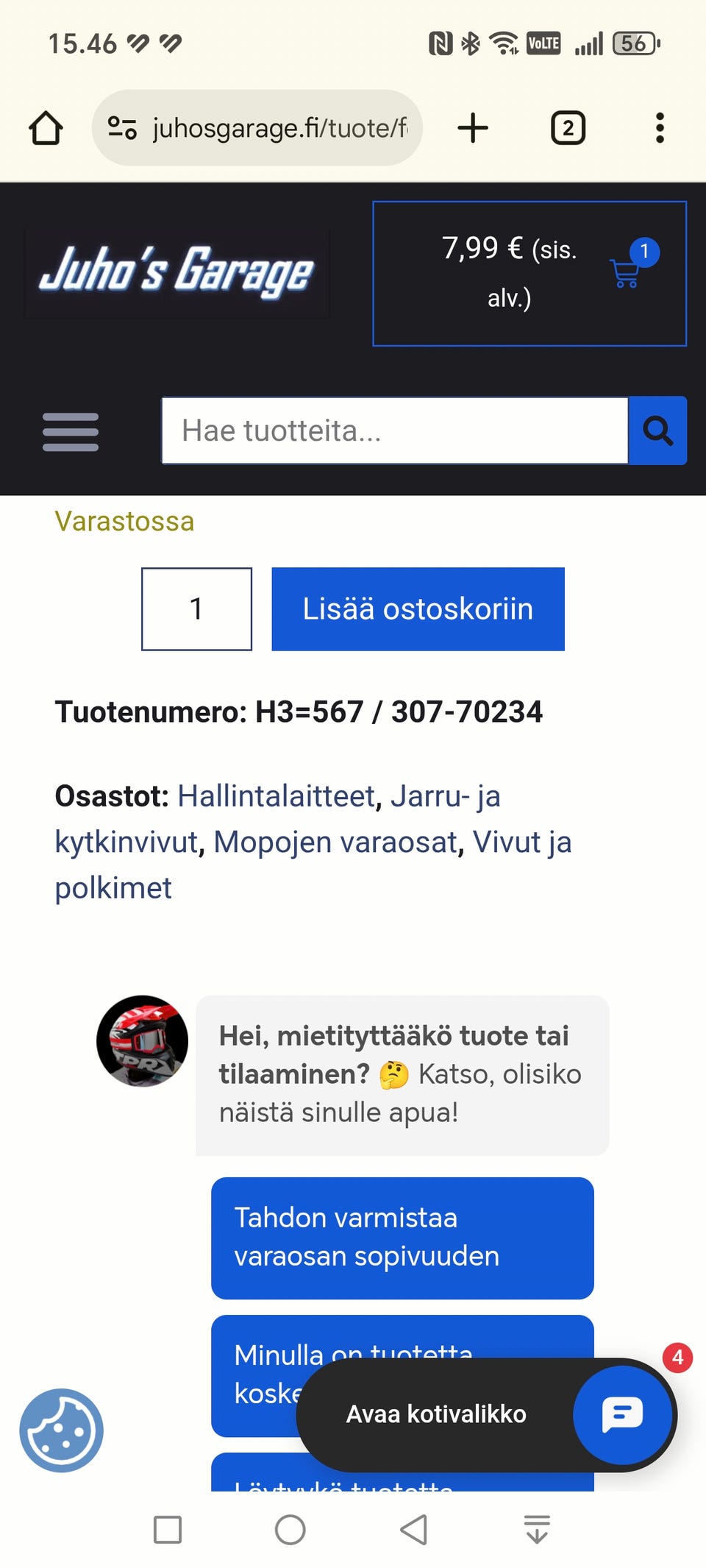Open the chat widget icon
706x1568 pixels.
tap(622, 1414)
